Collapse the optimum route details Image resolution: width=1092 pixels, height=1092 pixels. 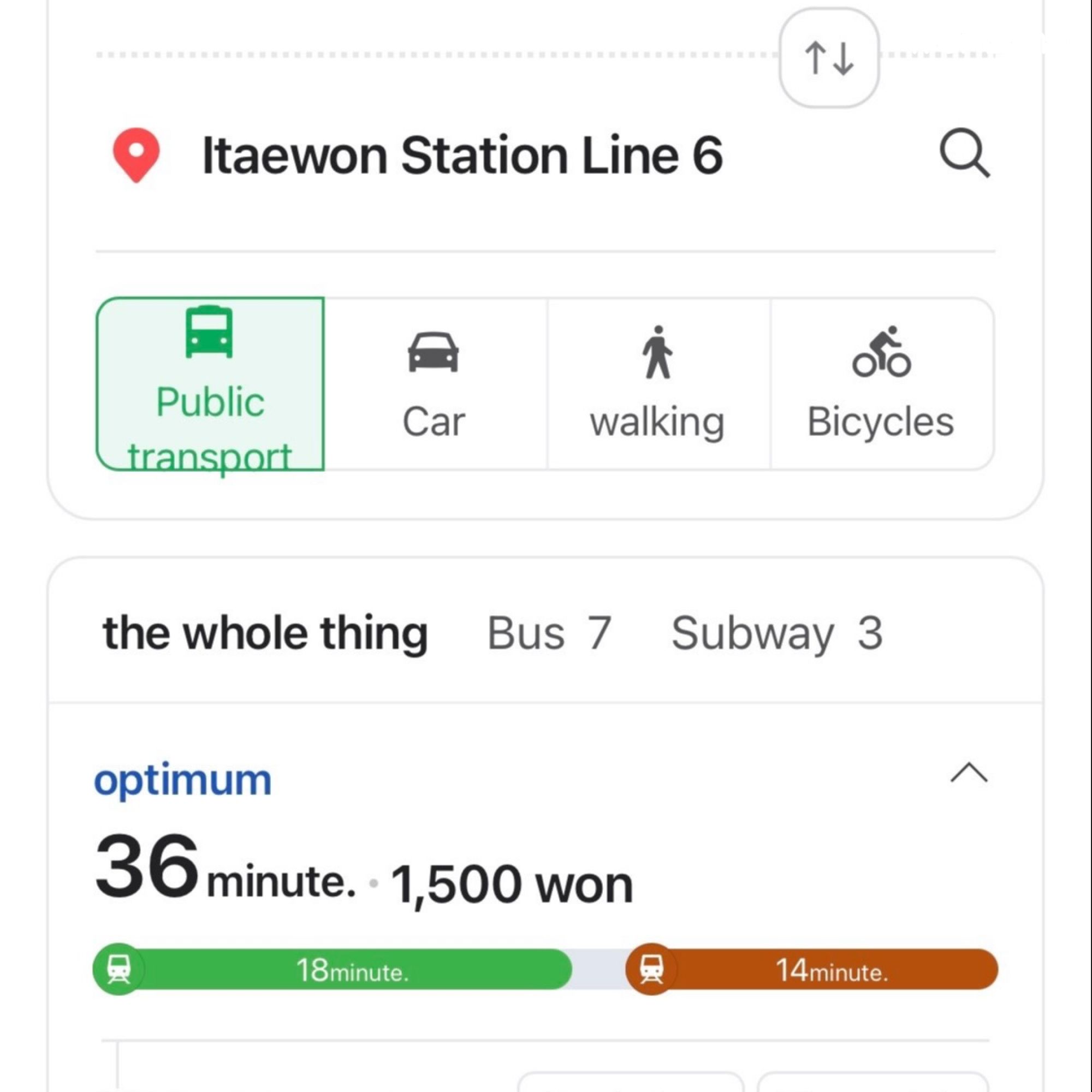tap(969, 772)
